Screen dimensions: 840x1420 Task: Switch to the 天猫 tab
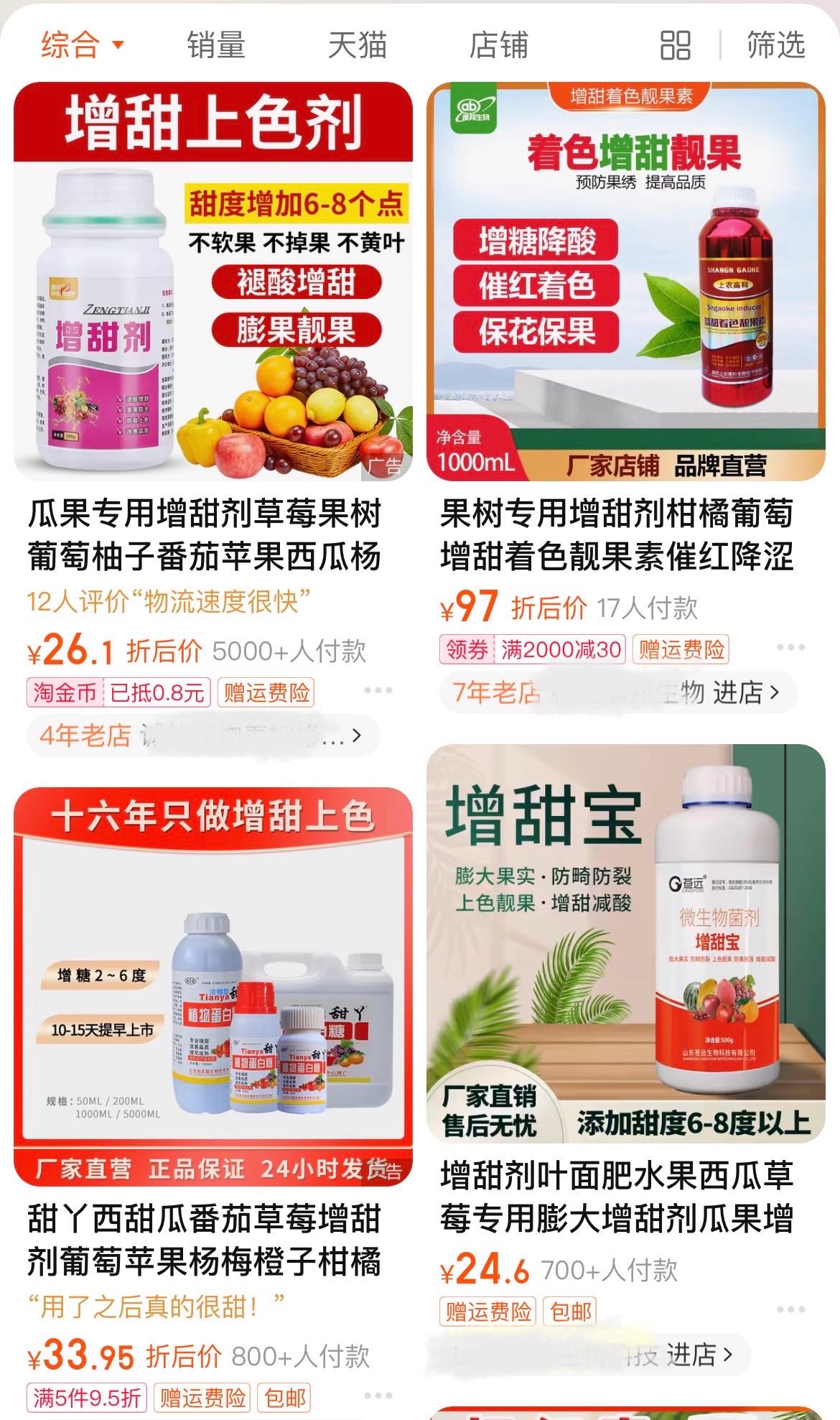click(357, 45)
